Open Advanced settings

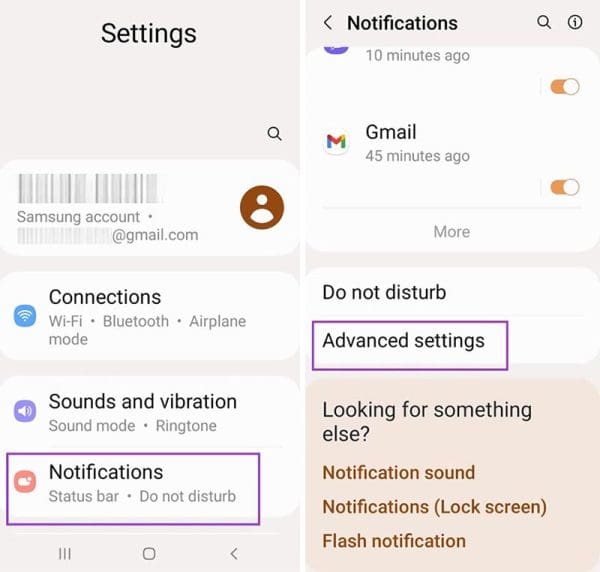pos(404,340)
